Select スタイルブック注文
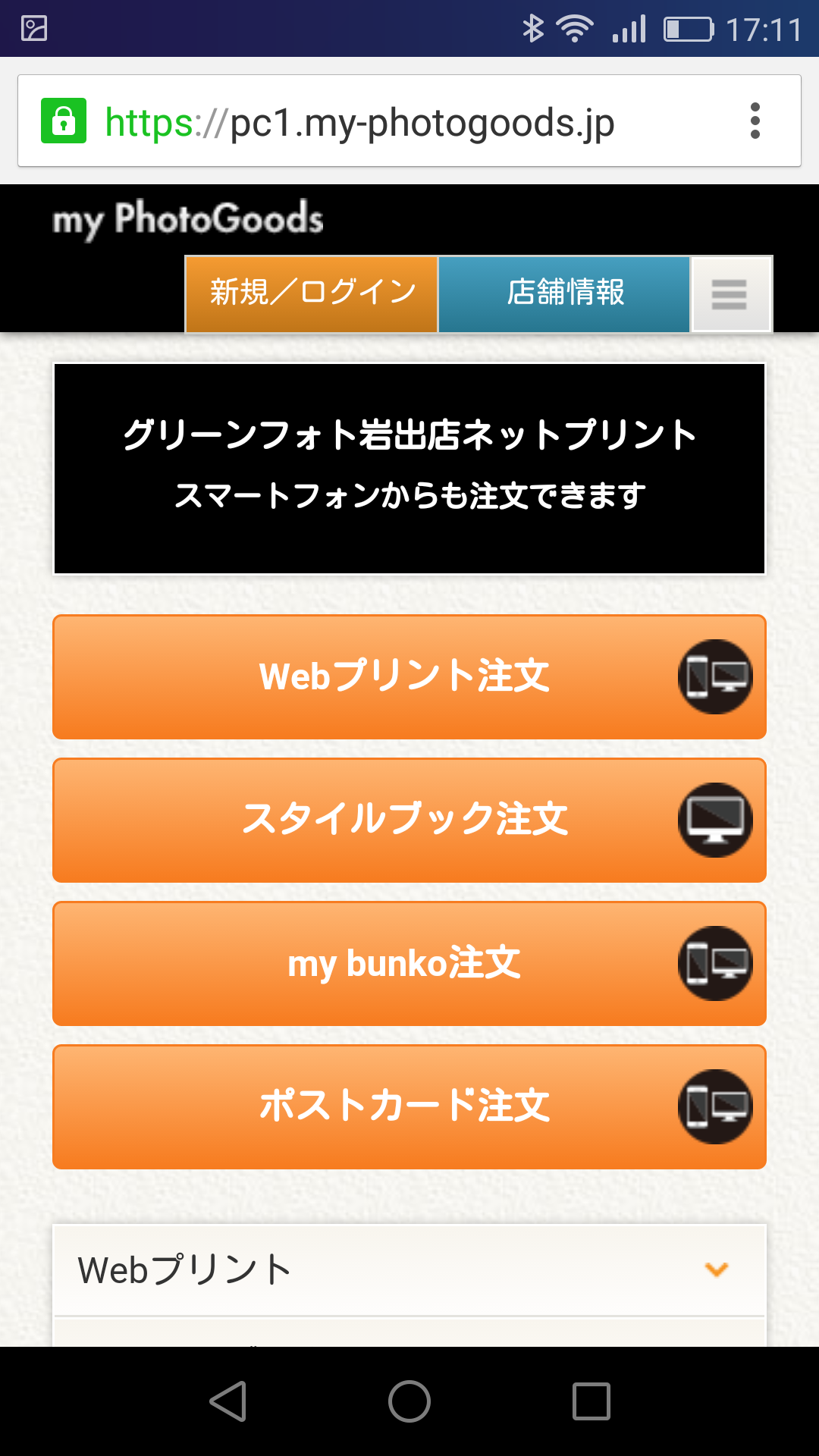Screen dimensions: 819x1456 [x=409, y=820]
